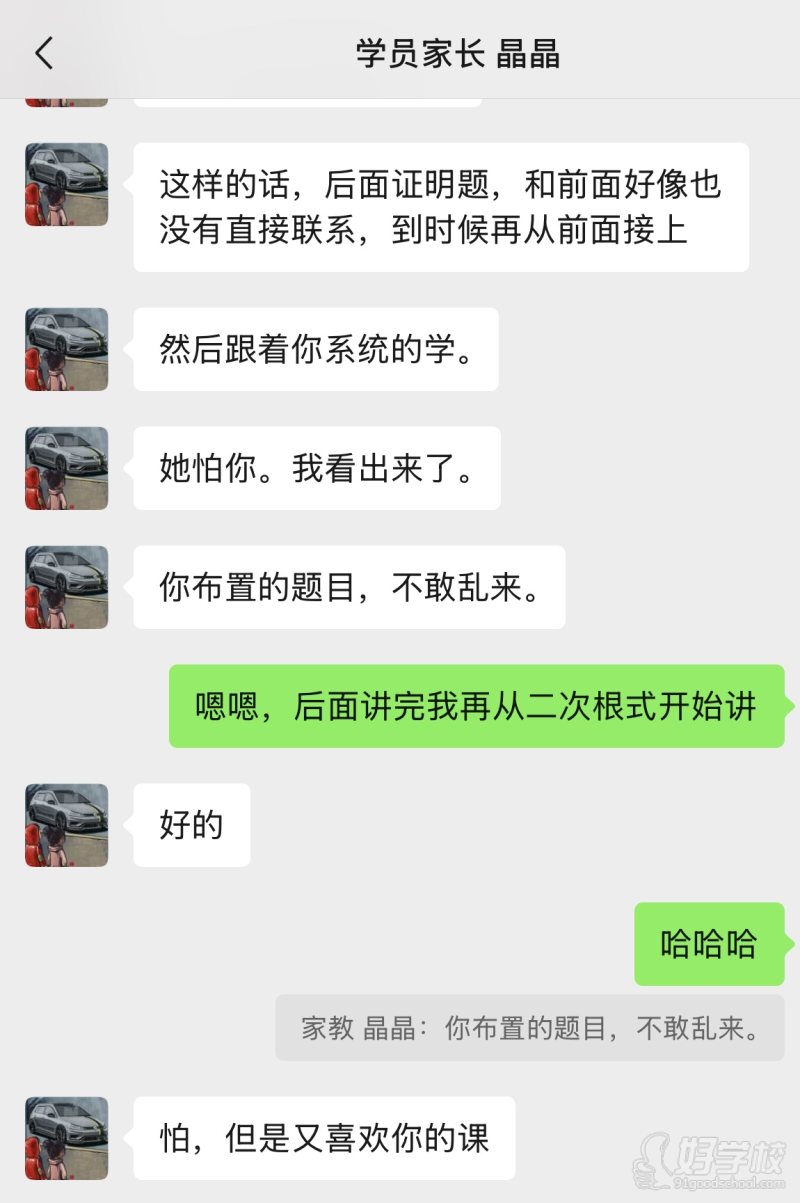Open avatar beside '怕，但是又喜欢你的课'
This screenshot has height=1203, width=800.
click(66, 1138)
